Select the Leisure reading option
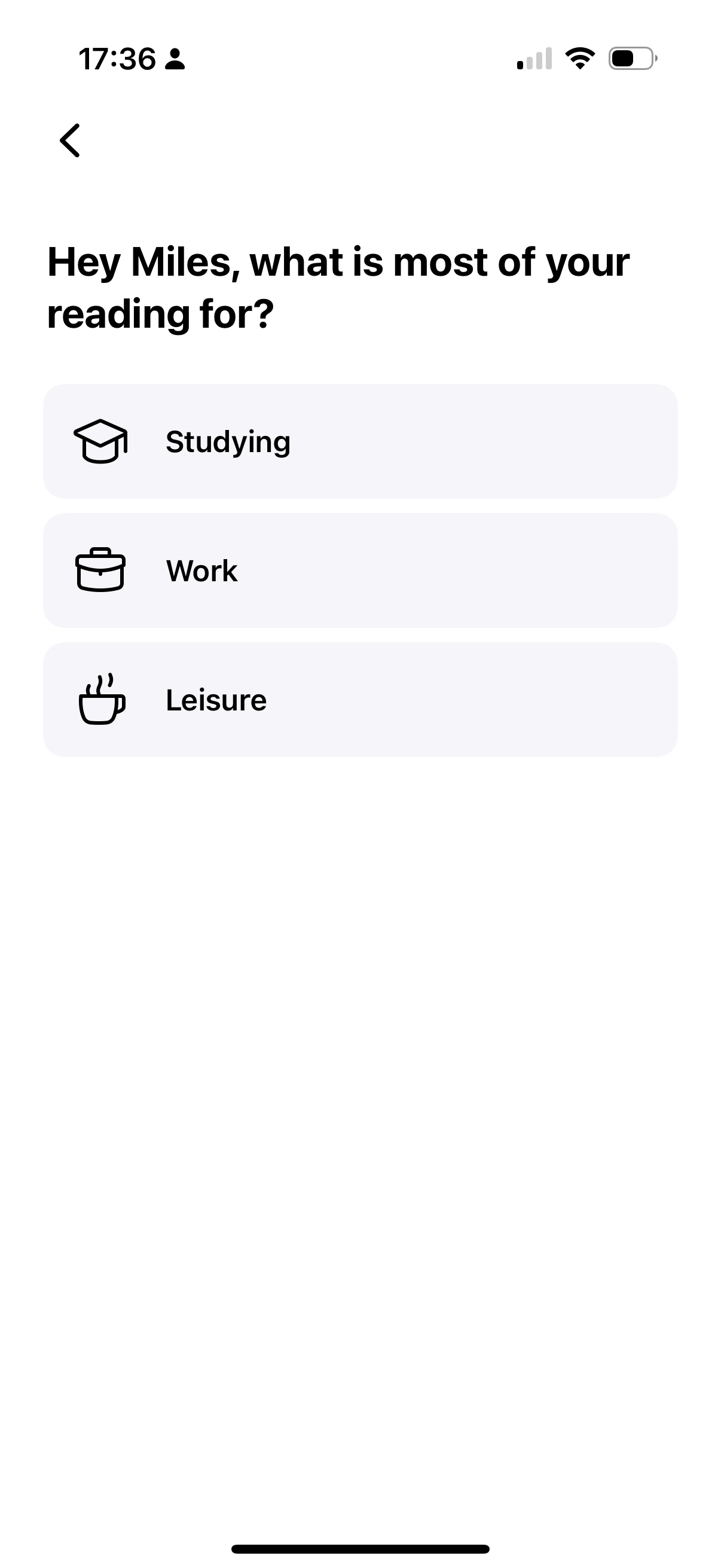The width and height of the screenshot is (721, 1568). coord(360,700)
